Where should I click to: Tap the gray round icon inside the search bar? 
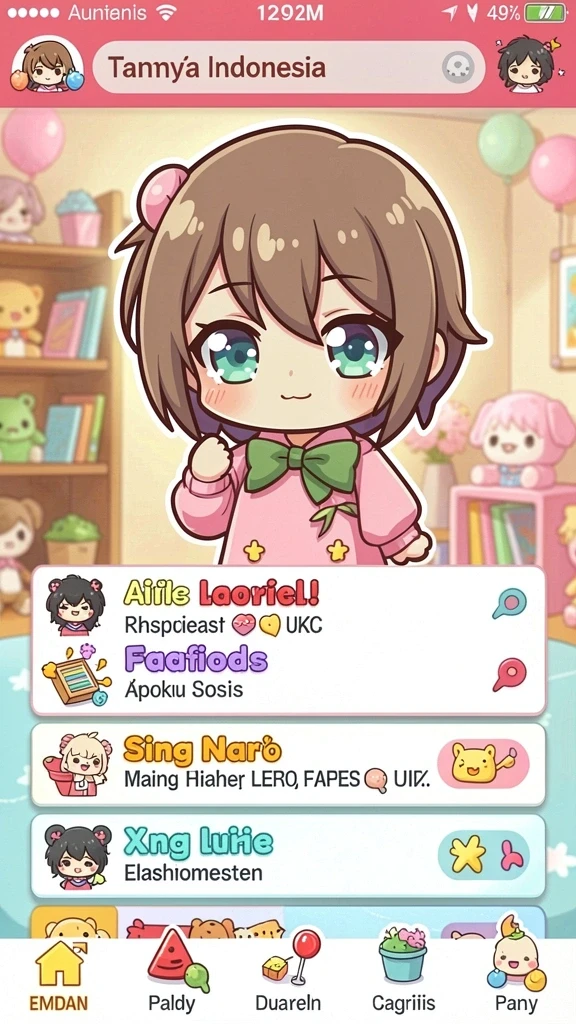click(x=458, y=67)
